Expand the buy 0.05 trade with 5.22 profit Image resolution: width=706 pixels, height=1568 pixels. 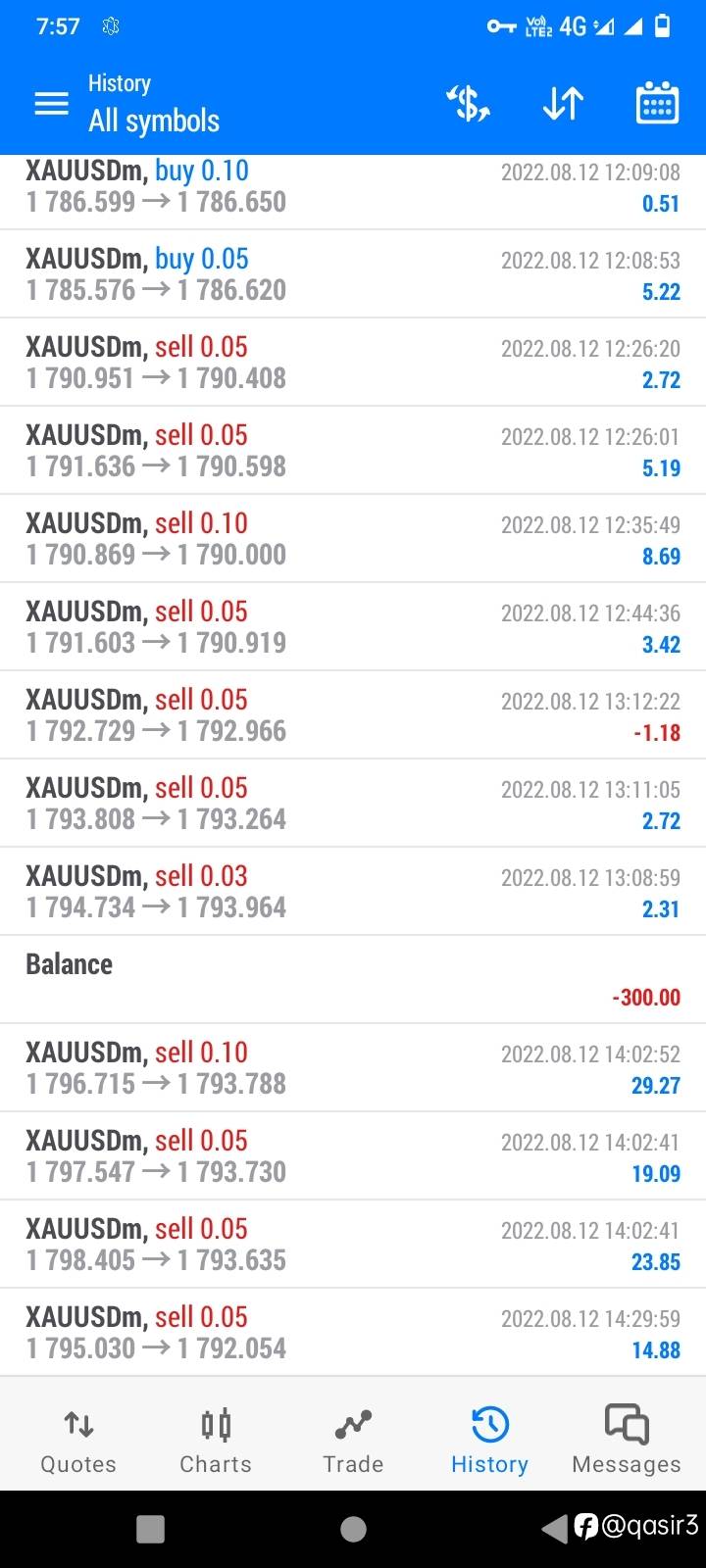[x=353, y=274]
